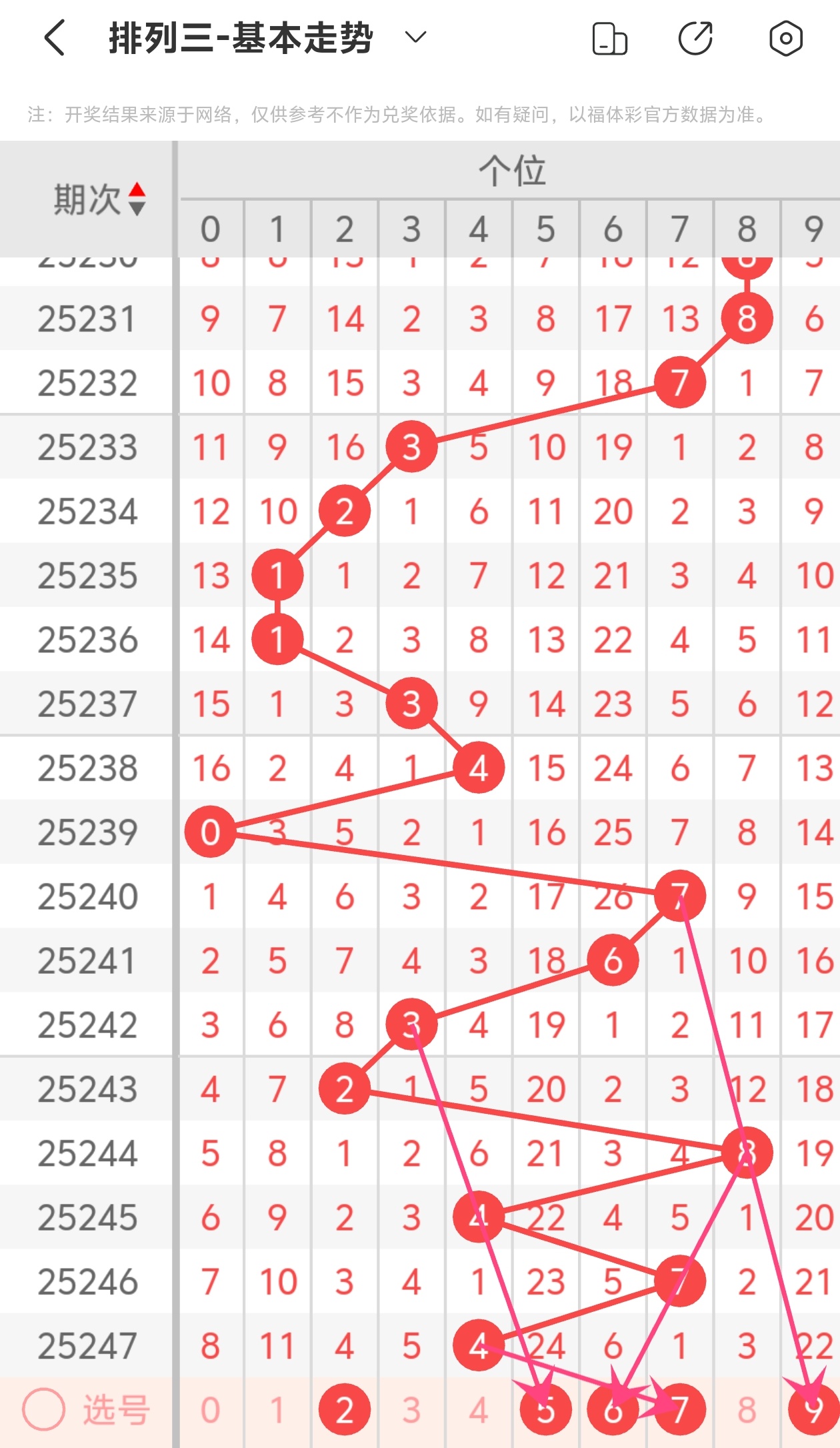The image size is (840, 1448).
Task: Deselect number 6 in the 选号 row
Action: point(613,1411)
